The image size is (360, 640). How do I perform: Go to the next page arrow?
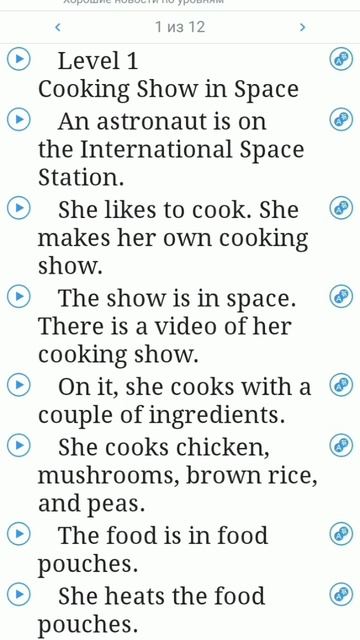tap(302, 27)
